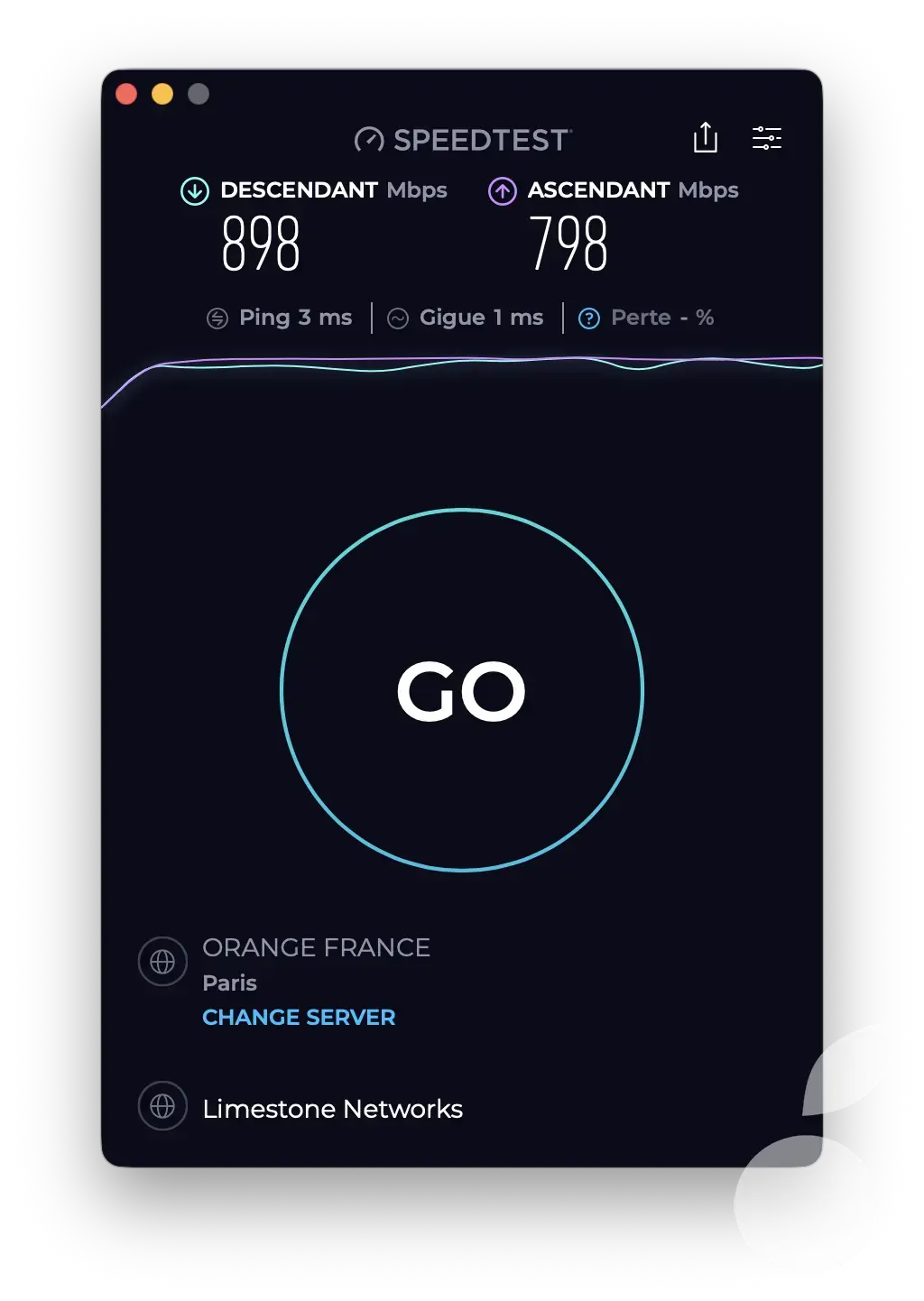Click the Paris server location label
The width and height of the screenshot is (924, 1301).
(229, 983)
